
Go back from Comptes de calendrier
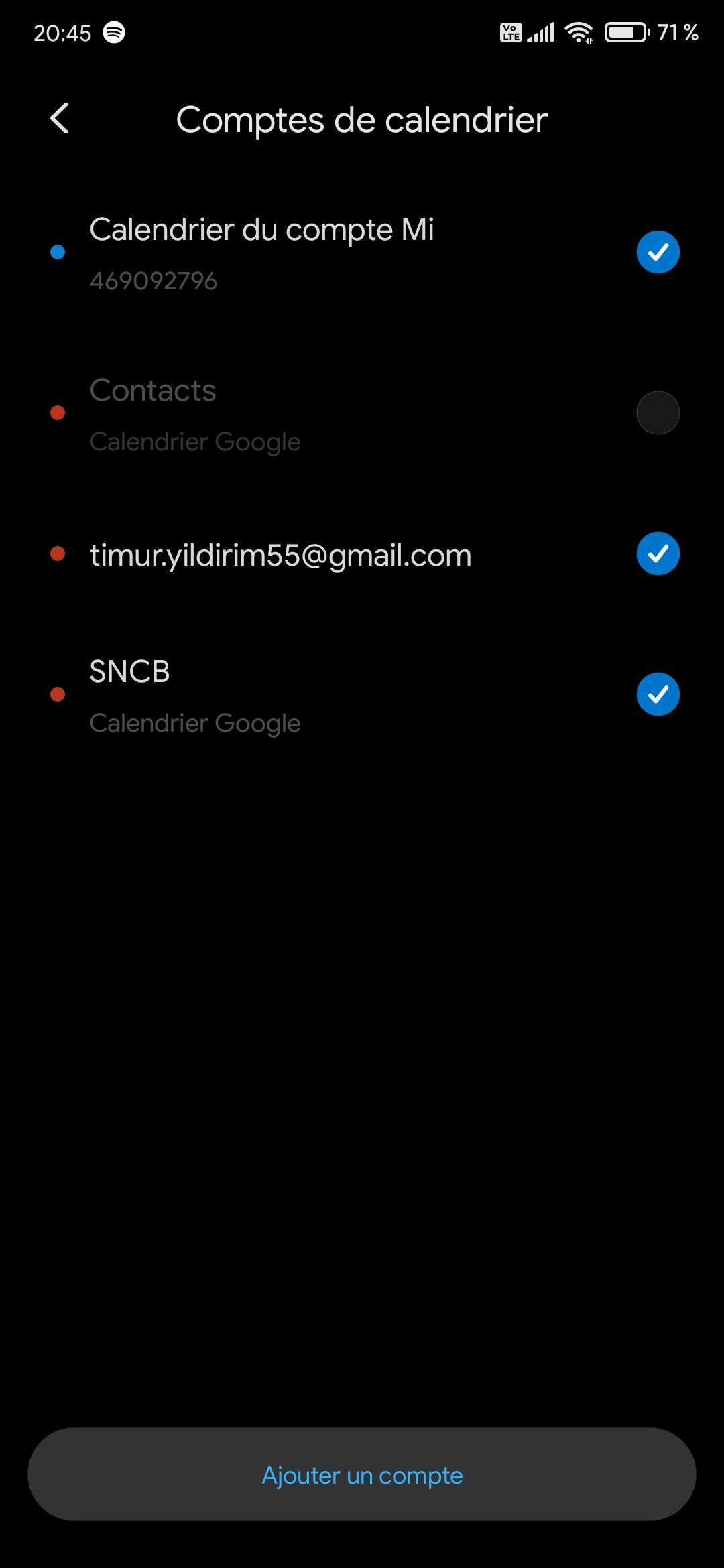[x=60, y=119]
